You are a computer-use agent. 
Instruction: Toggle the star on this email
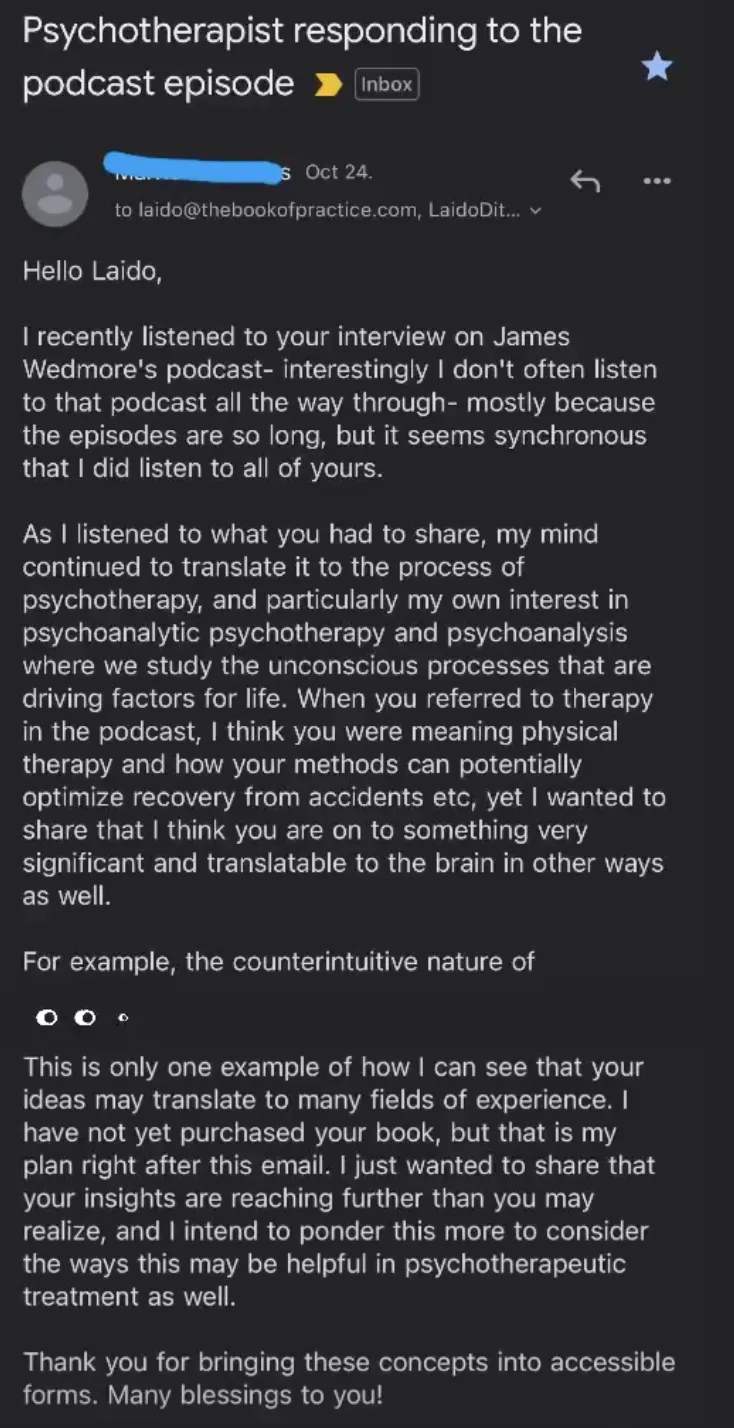[x=657, y=67]
